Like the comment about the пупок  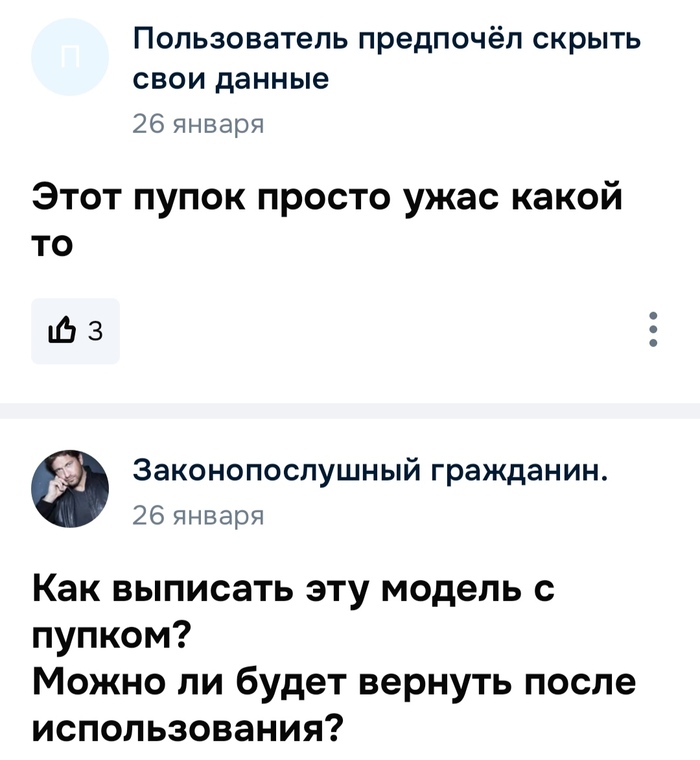pos(75,331)
